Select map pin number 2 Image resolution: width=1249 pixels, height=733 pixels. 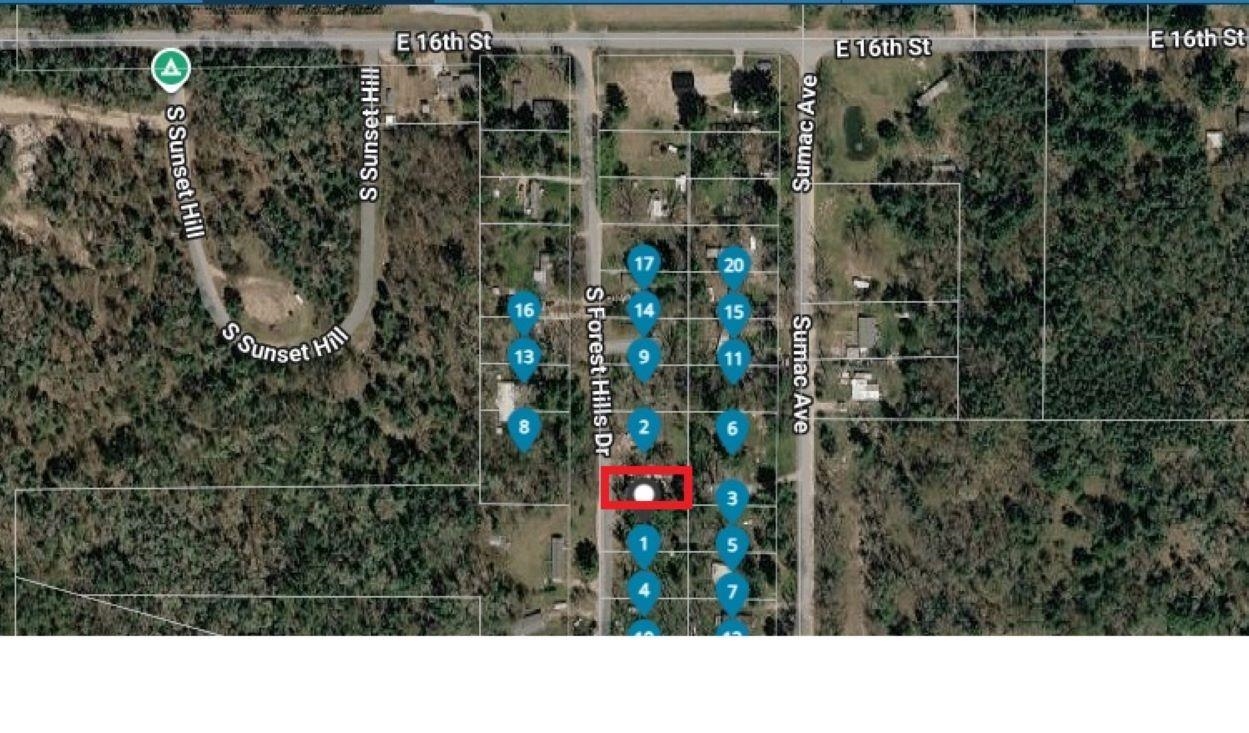point(643,428)
